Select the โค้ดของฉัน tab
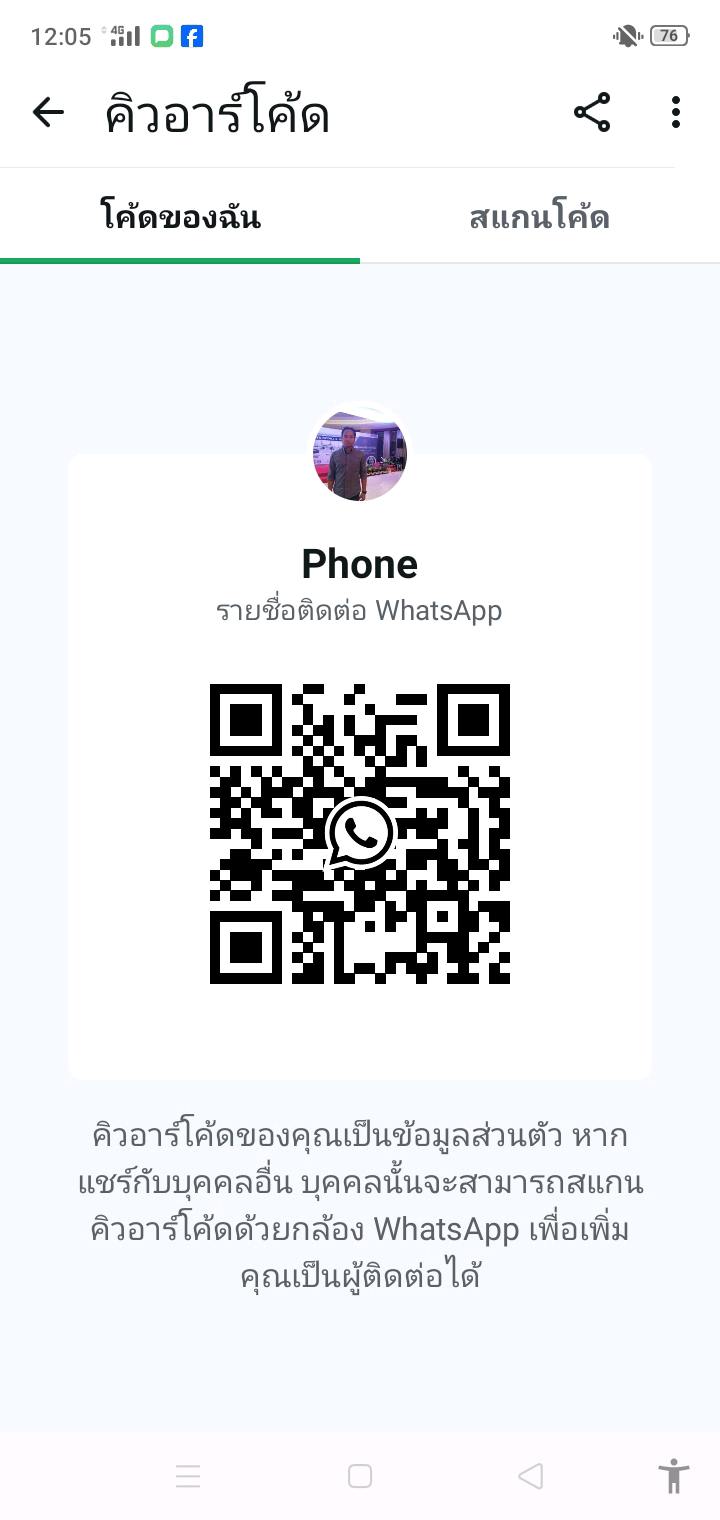The width and height of the screenshot is (720, 1520). pos(181,217)
